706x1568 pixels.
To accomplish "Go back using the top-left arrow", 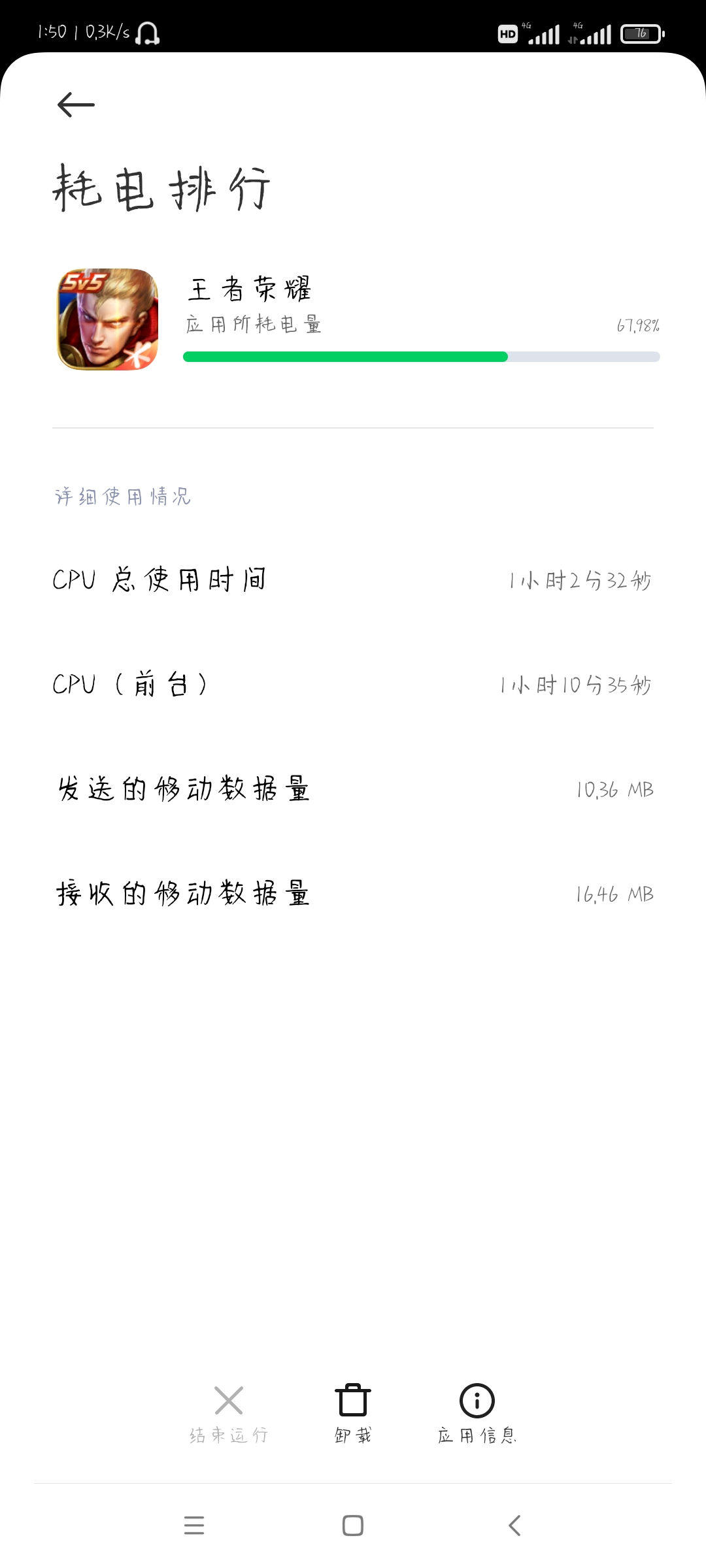I will coord(76,105).
